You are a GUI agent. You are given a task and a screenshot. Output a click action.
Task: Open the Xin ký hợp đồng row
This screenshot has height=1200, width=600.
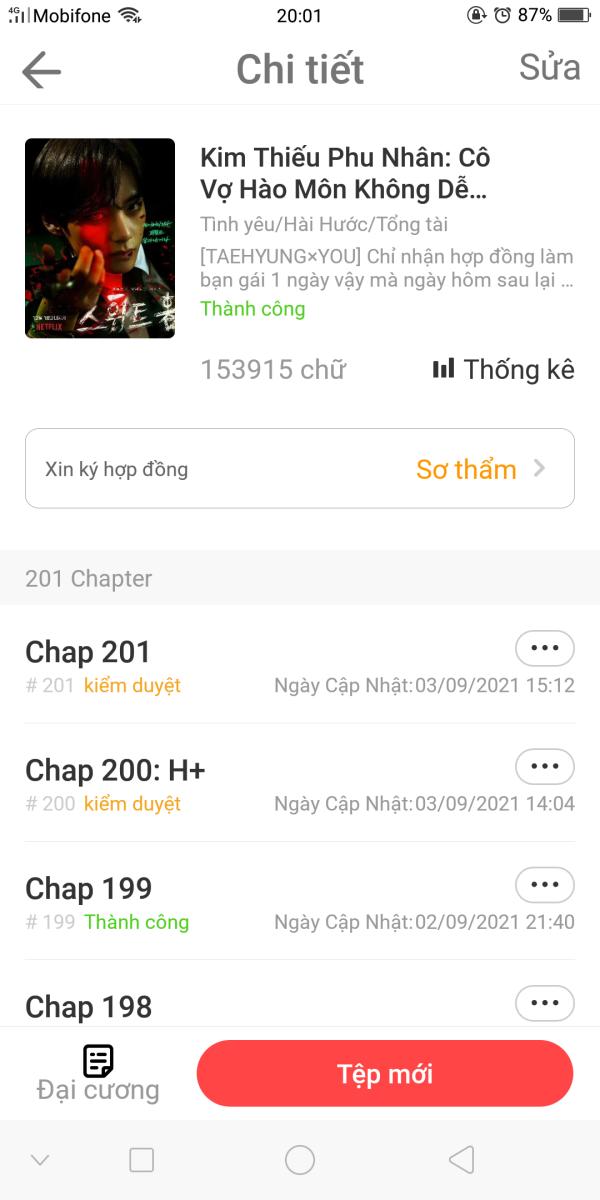(300, 469)
